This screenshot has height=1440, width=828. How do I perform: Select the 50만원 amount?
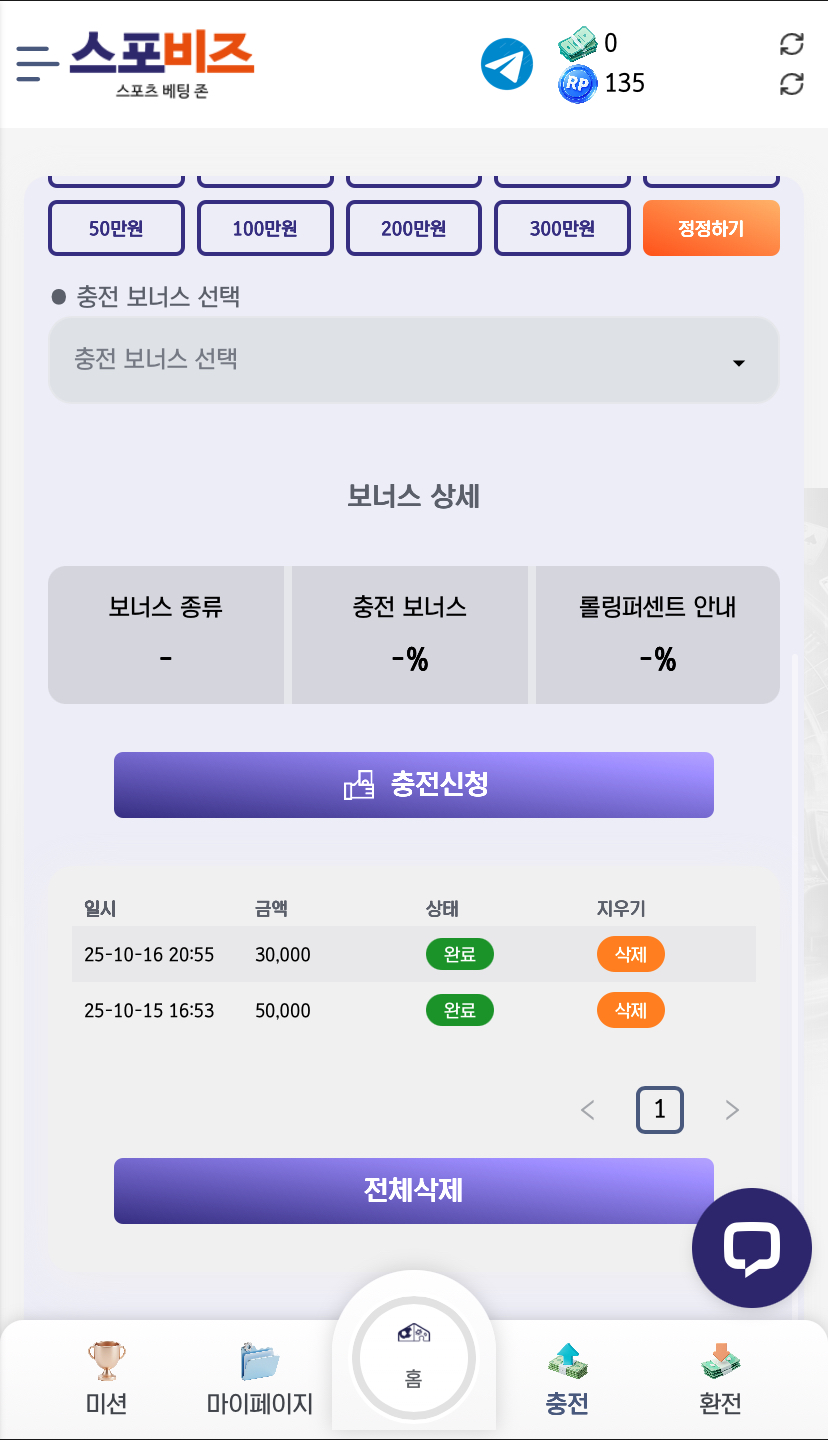116,228
